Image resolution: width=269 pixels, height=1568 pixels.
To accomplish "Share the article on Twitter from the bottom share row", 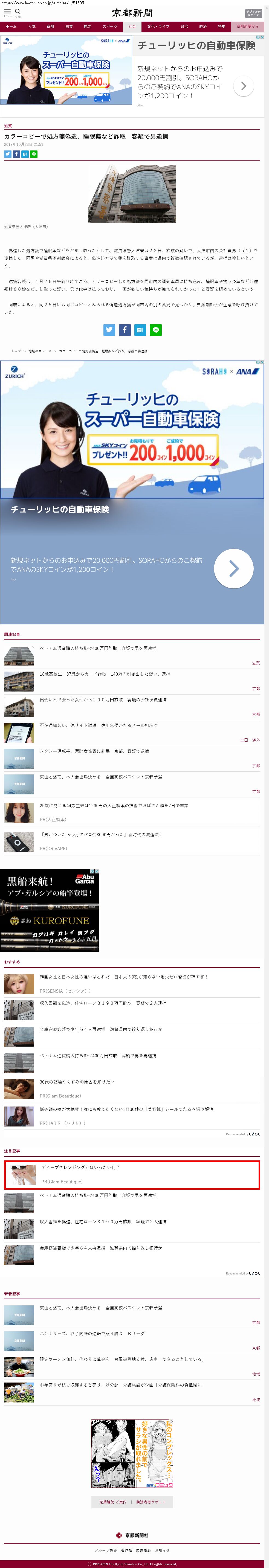I will click(109, 330).
